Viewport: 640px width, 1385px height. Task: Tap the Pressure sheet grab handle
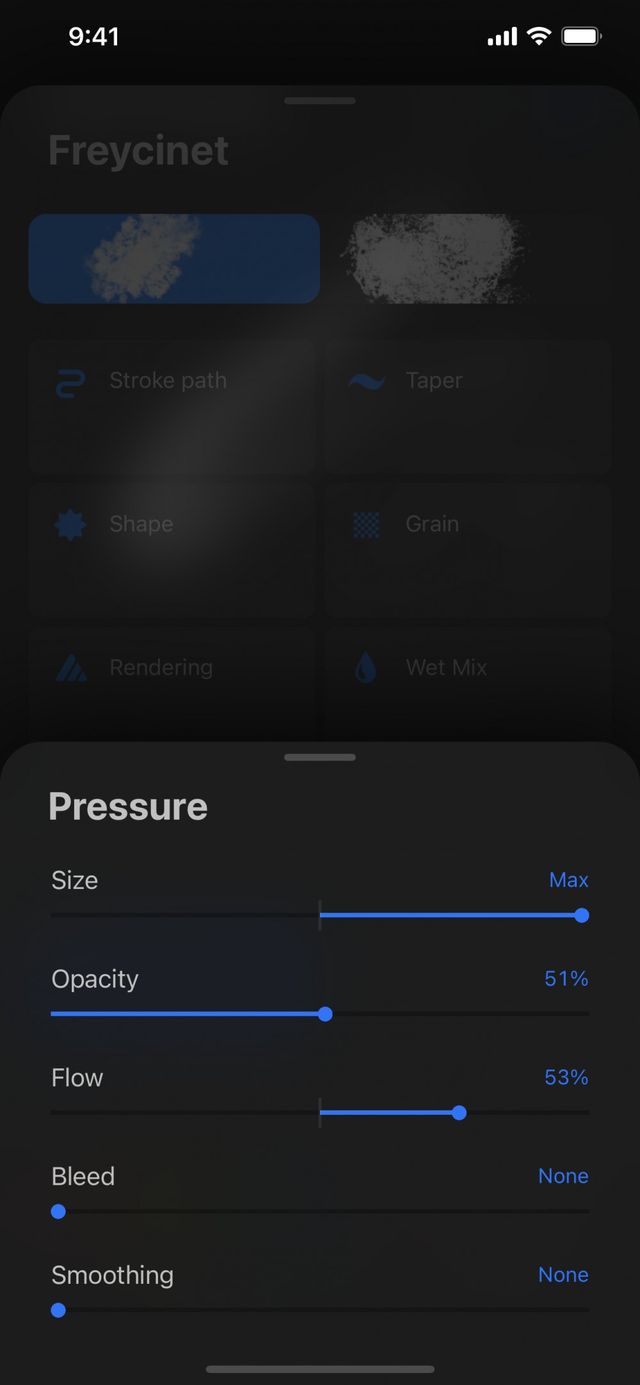(x=320, y=757)
